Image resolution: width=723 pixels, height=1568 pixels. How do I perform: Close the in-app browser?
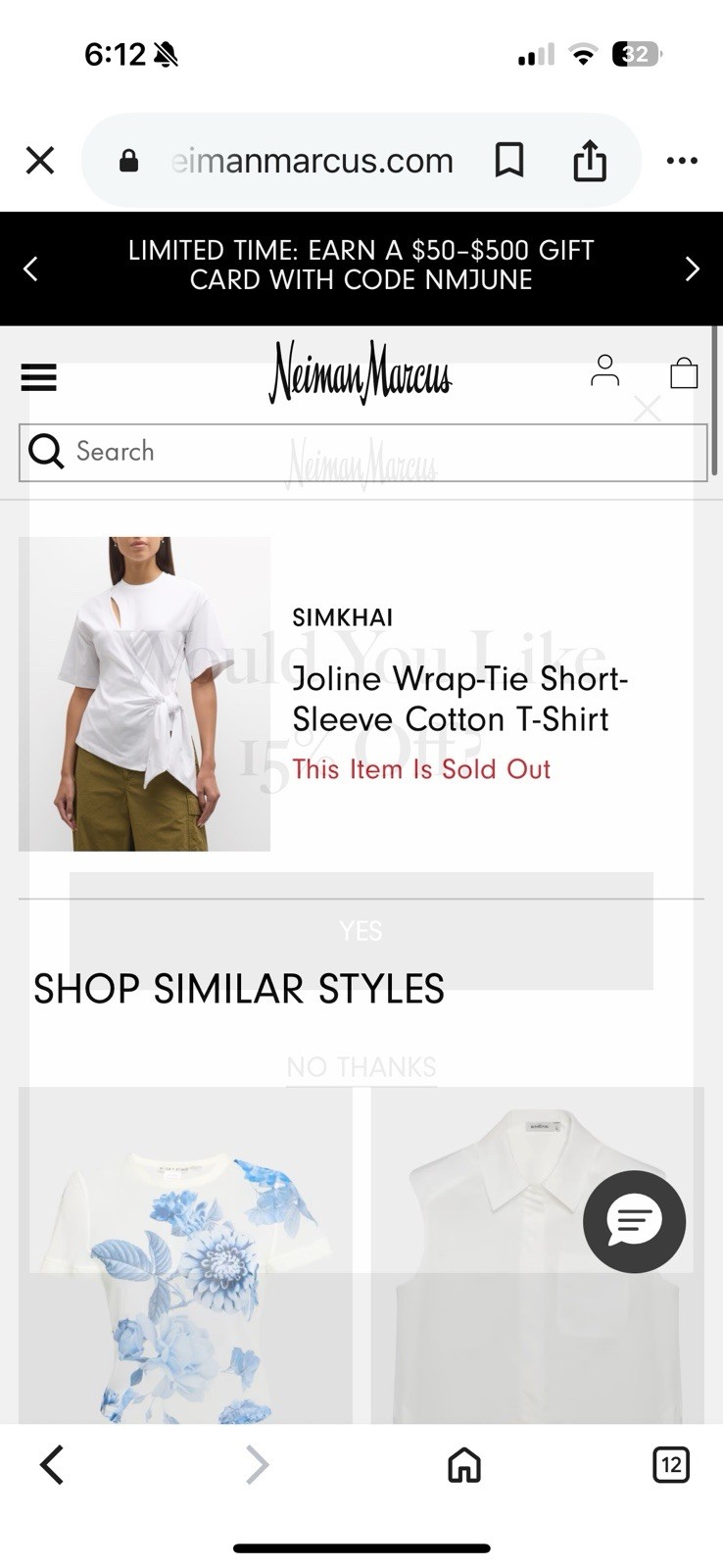coord(40,160)
